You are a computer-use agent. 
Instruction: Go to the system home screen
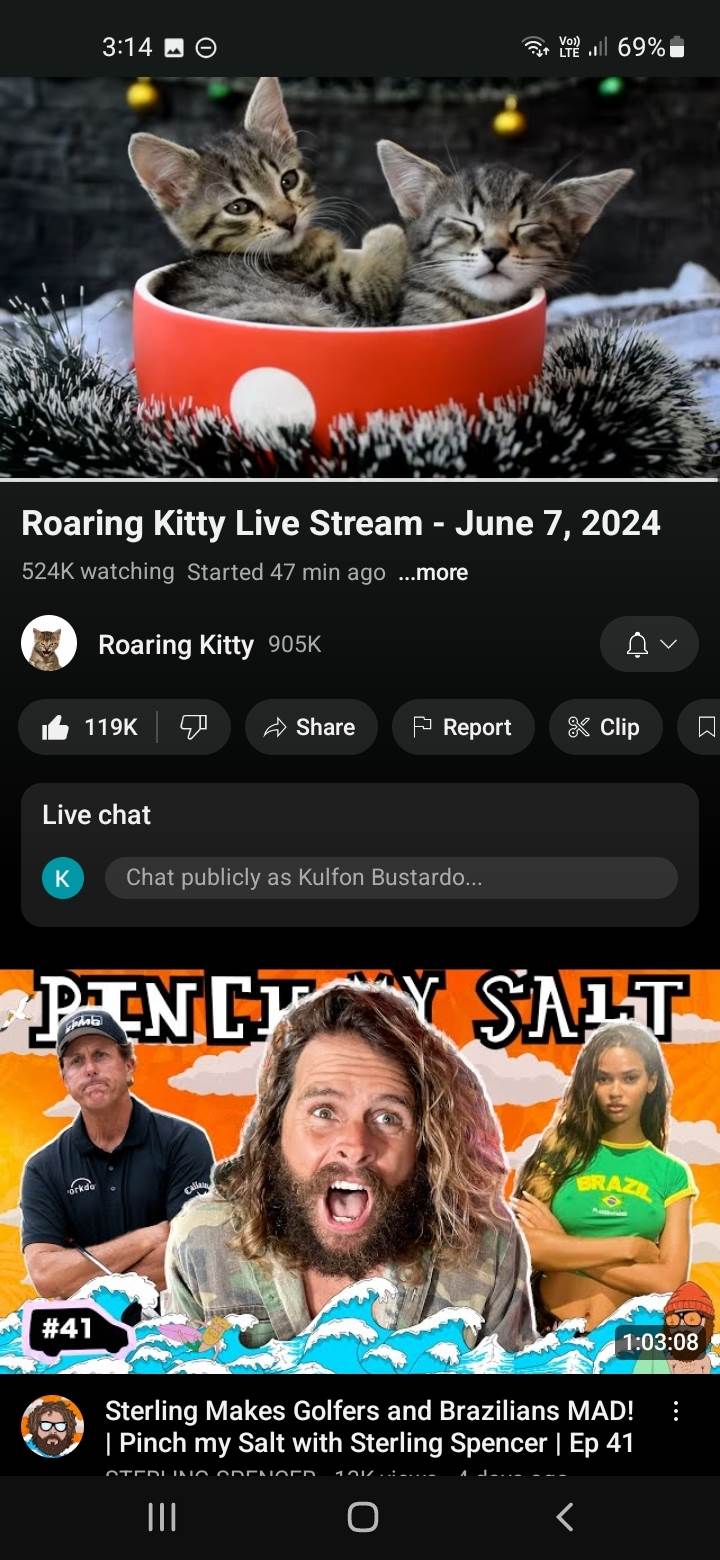point(362,1517)
